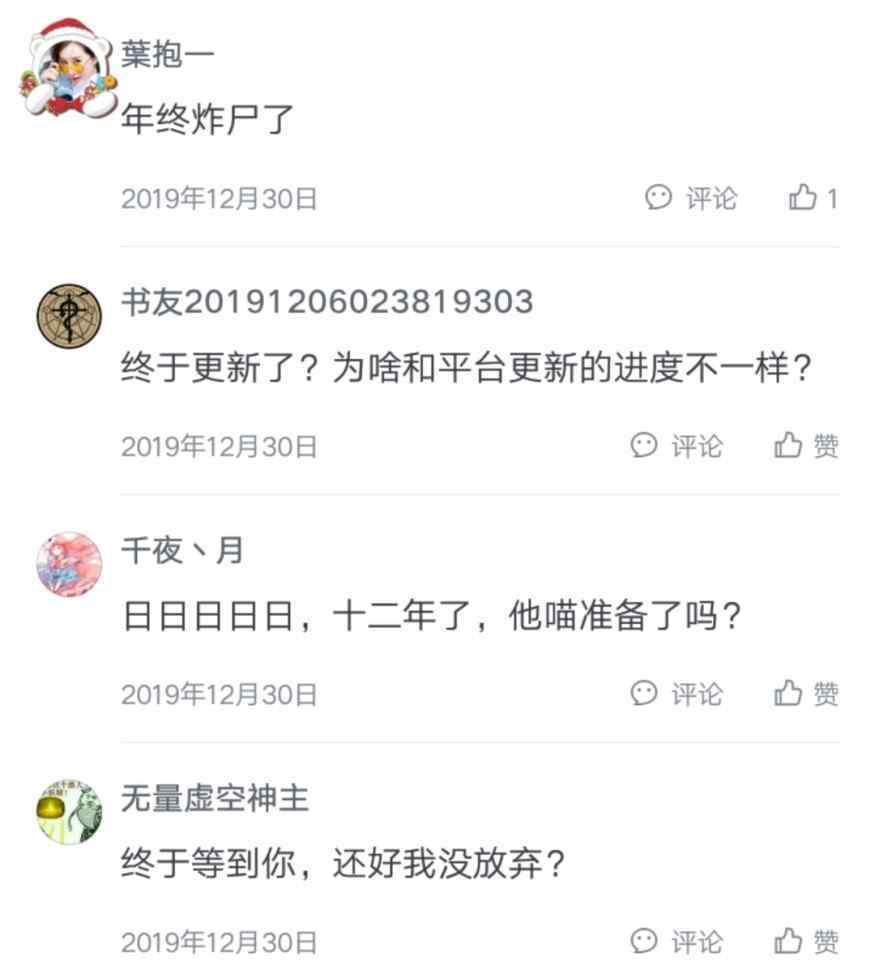The width and height of the screenshot is (875, 975).
Task: Comment on 葉抱一's post 年终炸尸了
Action: [691, 198]
